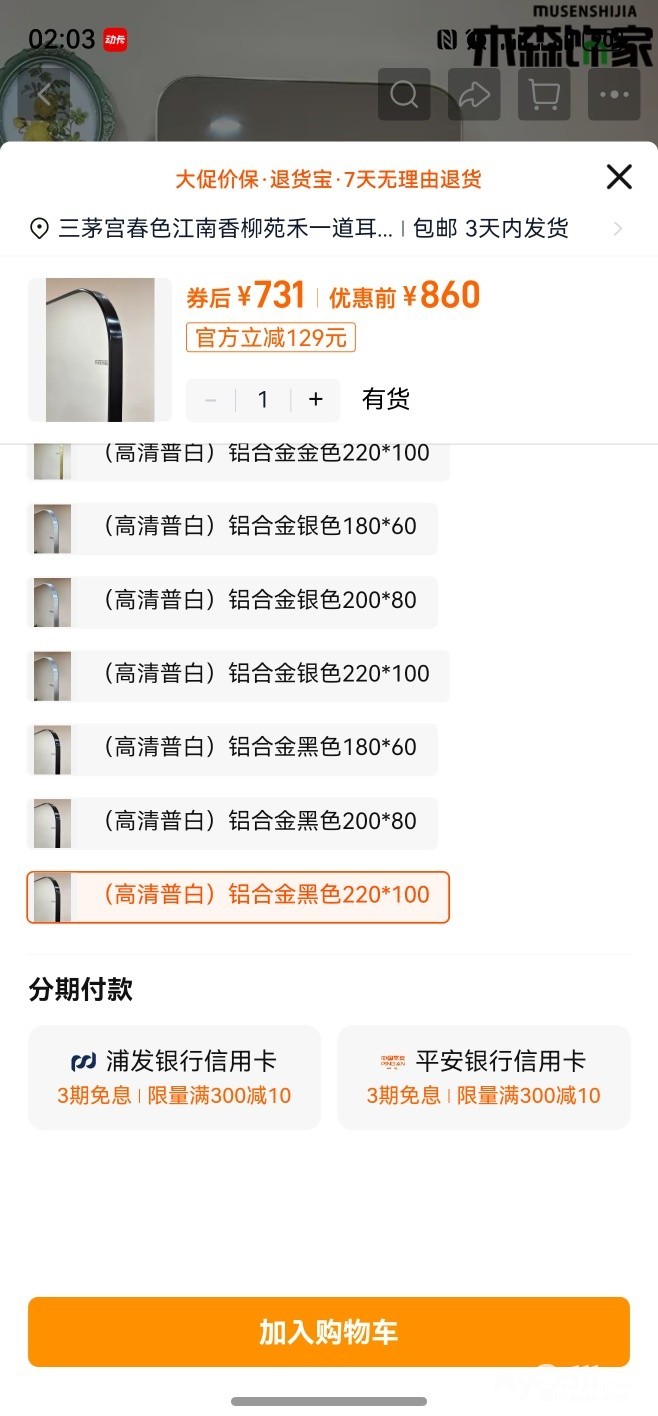Image resolution: width=658 pixels, height=1416 pixels.
Task: Increase quantity with the plus button
Action: pyautogui.click(x=316, y=400)
